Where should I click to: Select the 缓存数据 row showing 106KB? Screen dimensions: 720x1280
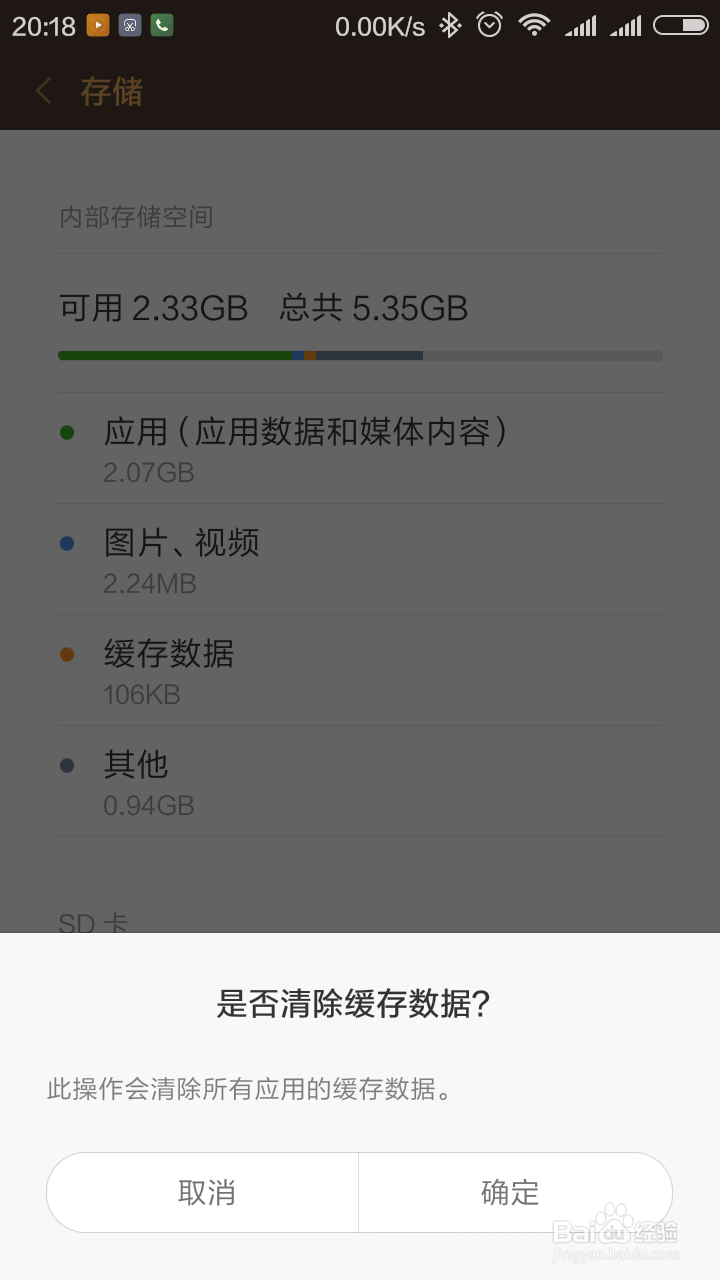[360, 670]
